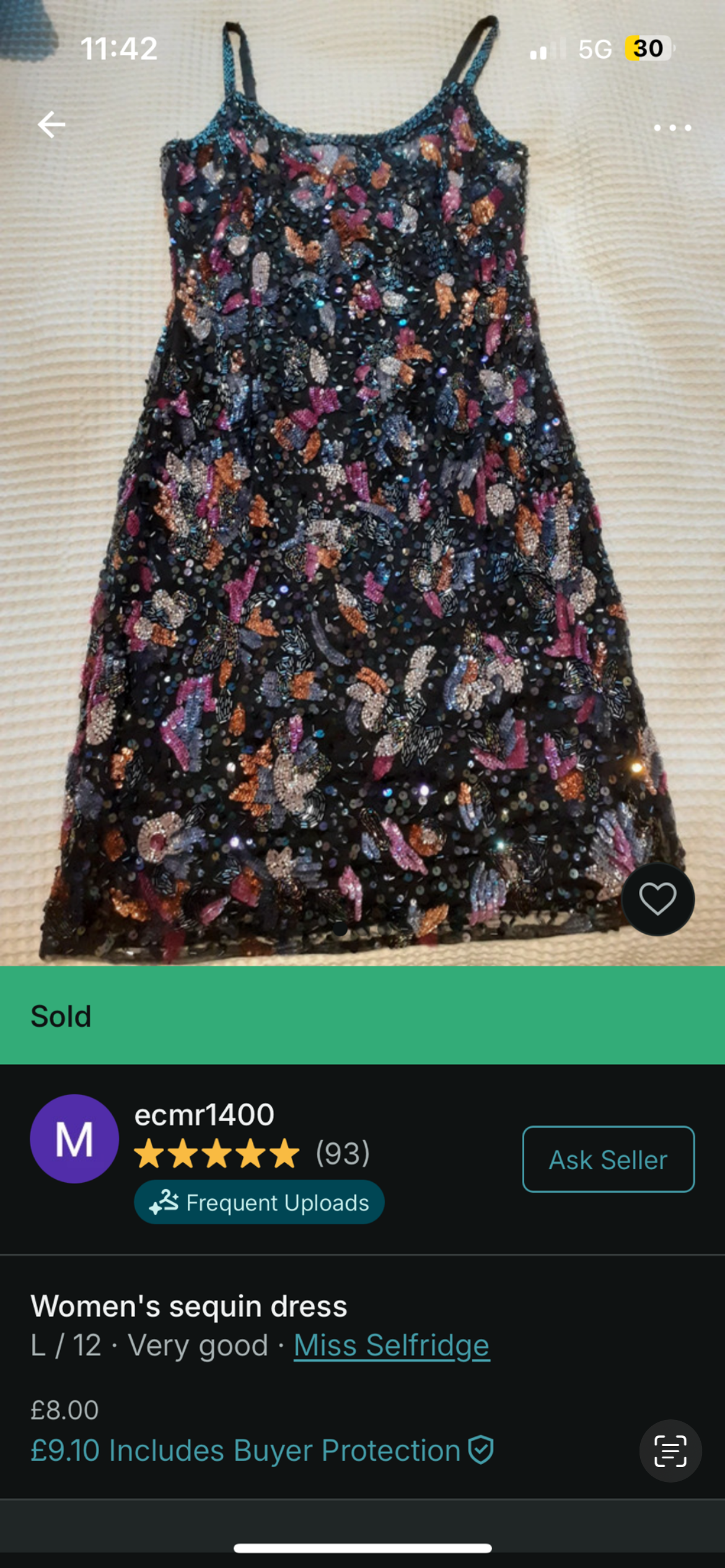Open the three-dot overflow menu

(672, 128)
